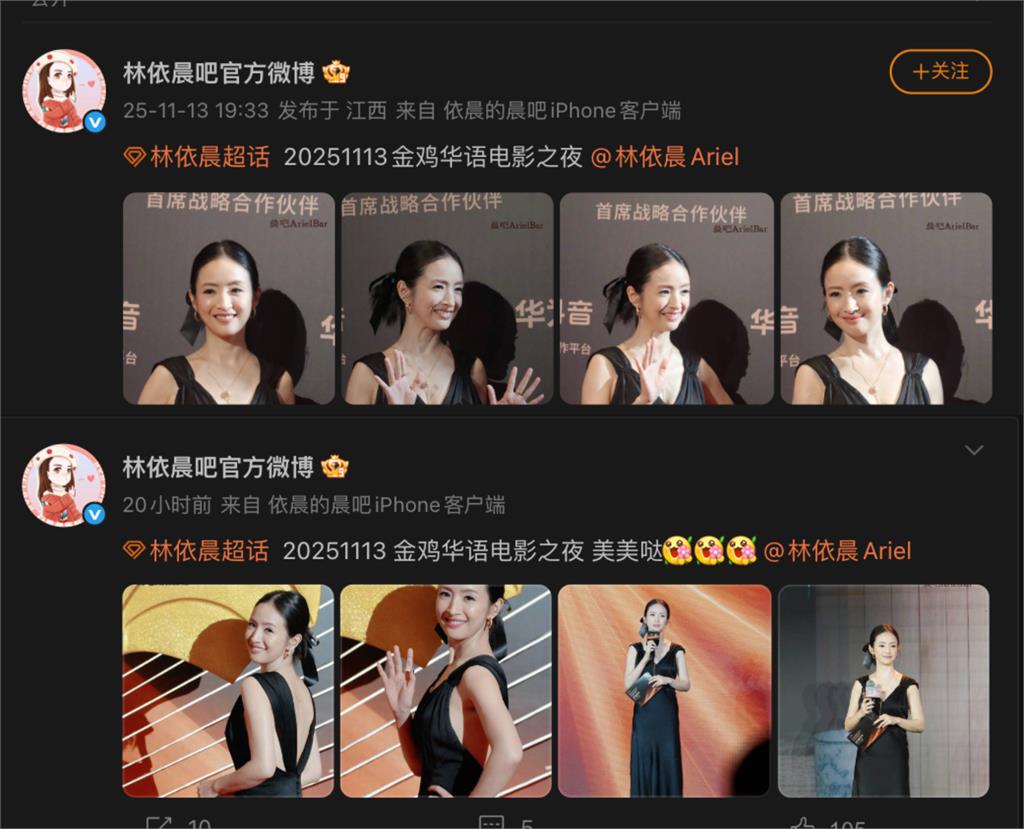Expand the chevron menu on the 20小时前 post
This screenshot has height=829, width=1024.
click(974, 451)
